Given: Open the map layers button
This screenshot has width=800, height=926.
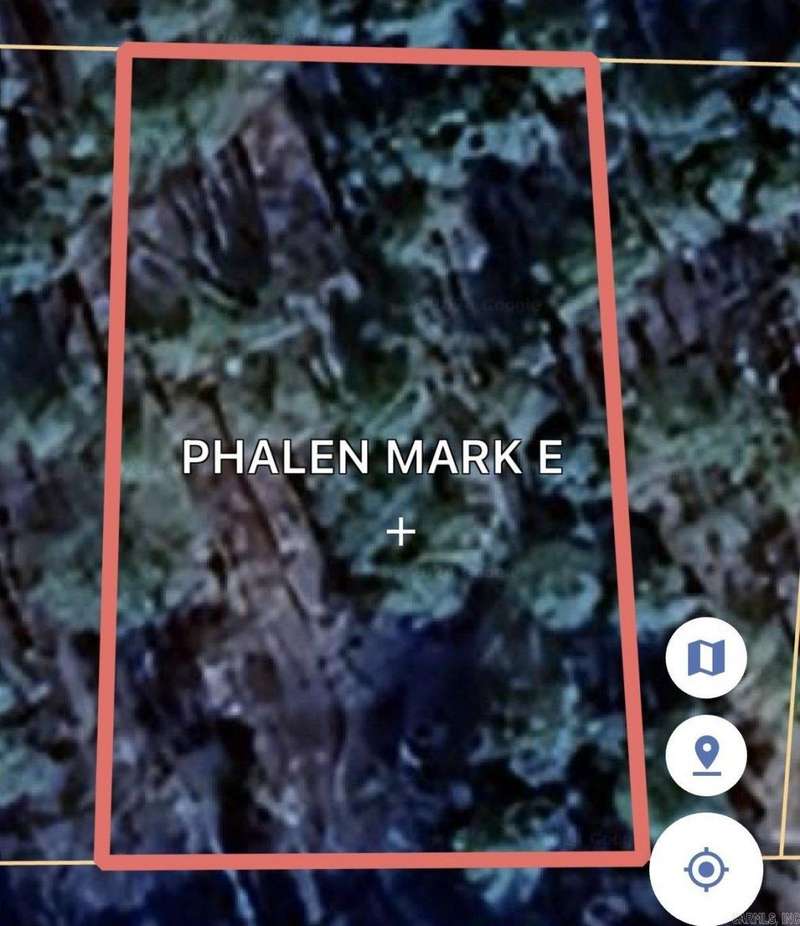Looking at the screenshot, I should click(706, 657).
